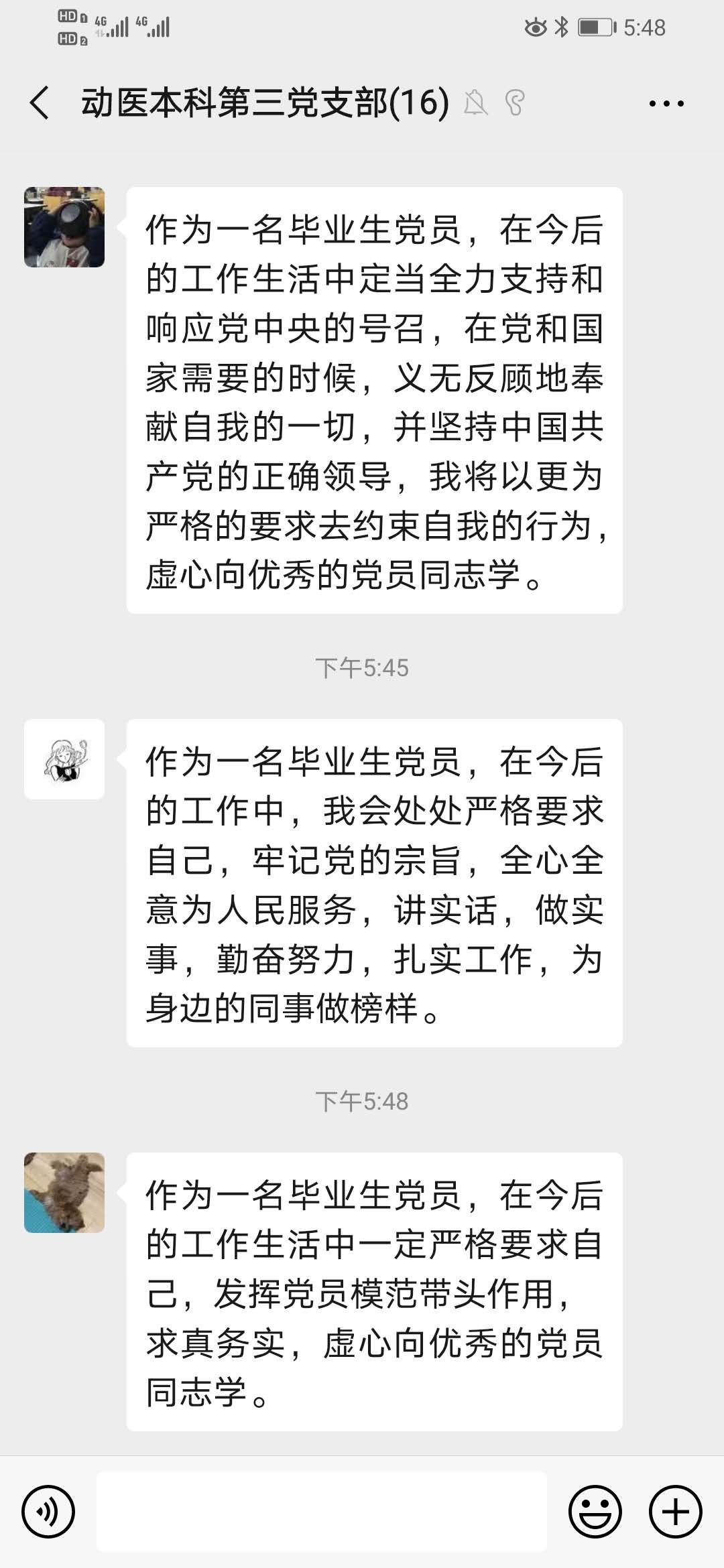View profile of the brown dog avatar

64,1193
